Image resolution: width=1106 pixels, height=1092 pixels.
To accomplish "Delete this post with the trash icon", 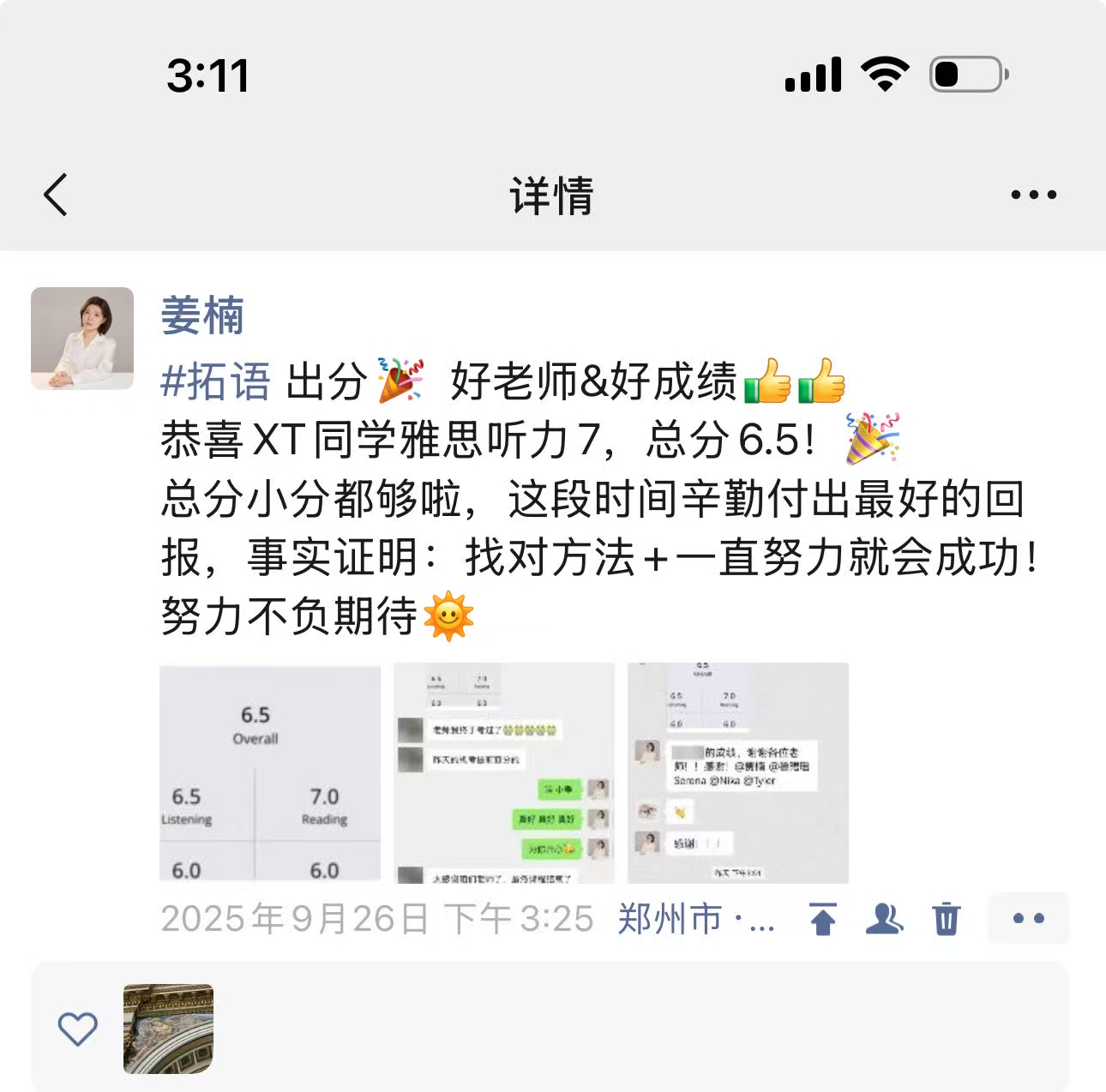I will pos(947,919).
